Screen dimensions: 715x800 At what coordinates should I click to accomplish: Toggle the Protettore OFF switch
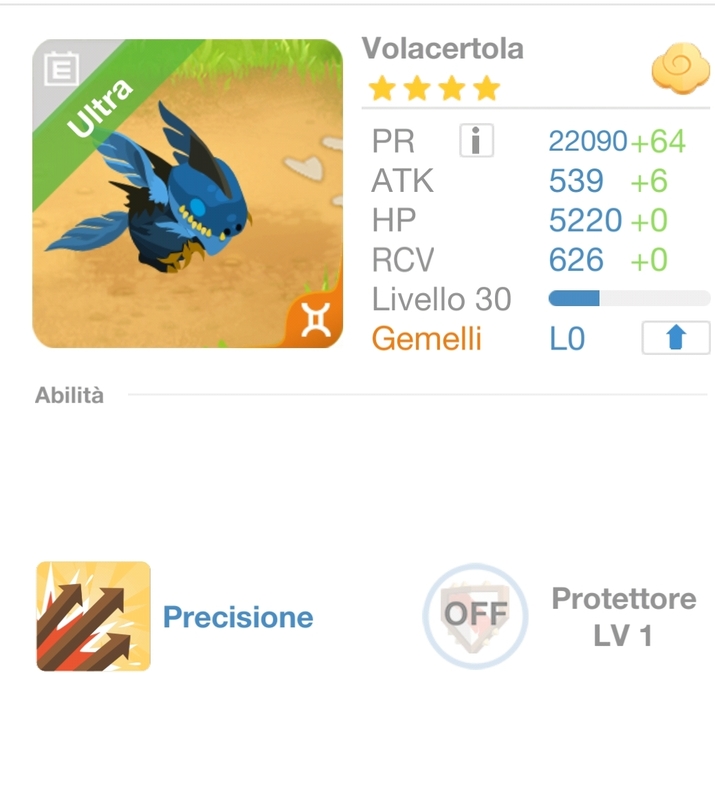pos(475,615)
